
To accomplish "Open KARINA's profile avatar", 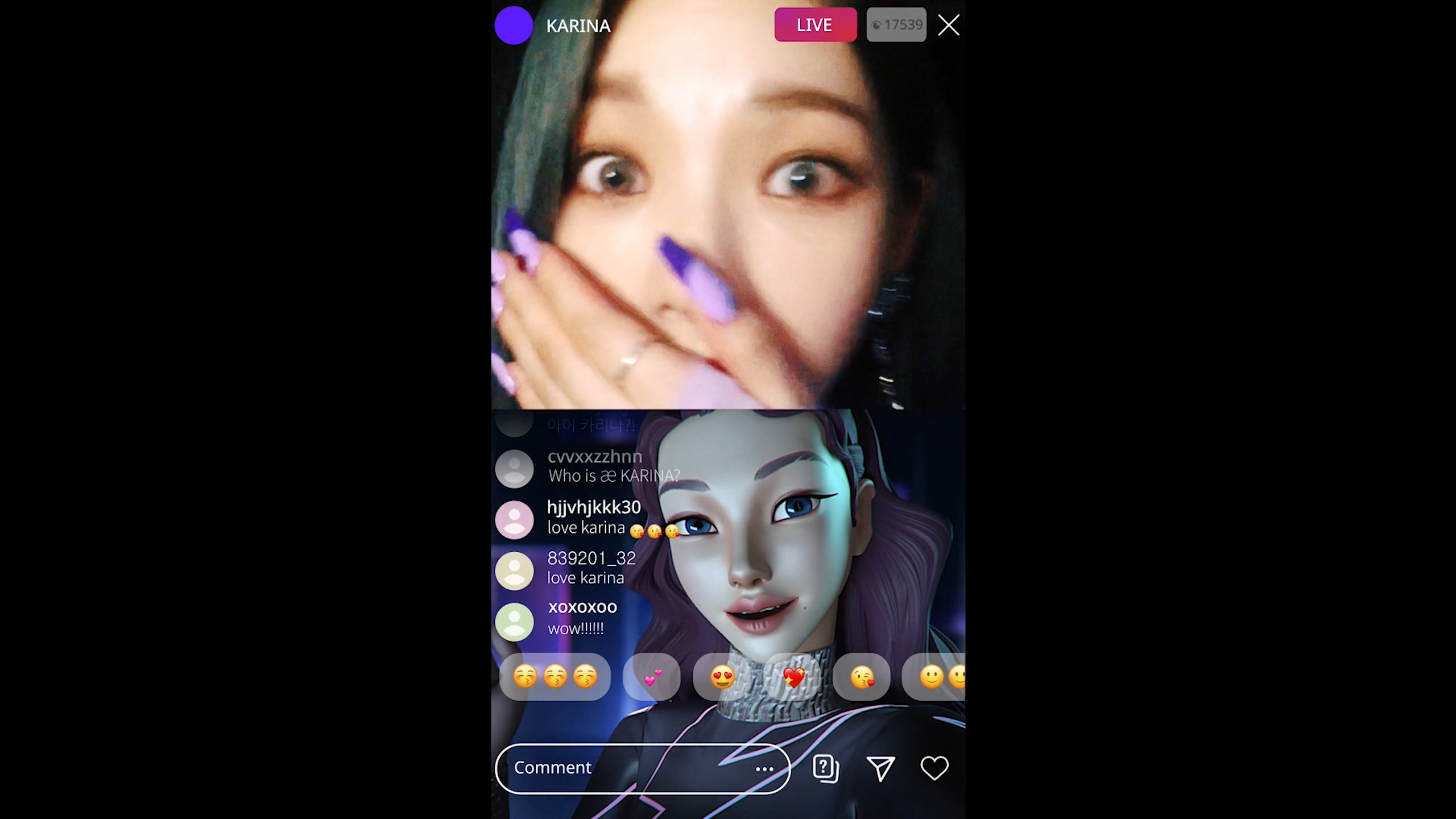I will (514, 26).
